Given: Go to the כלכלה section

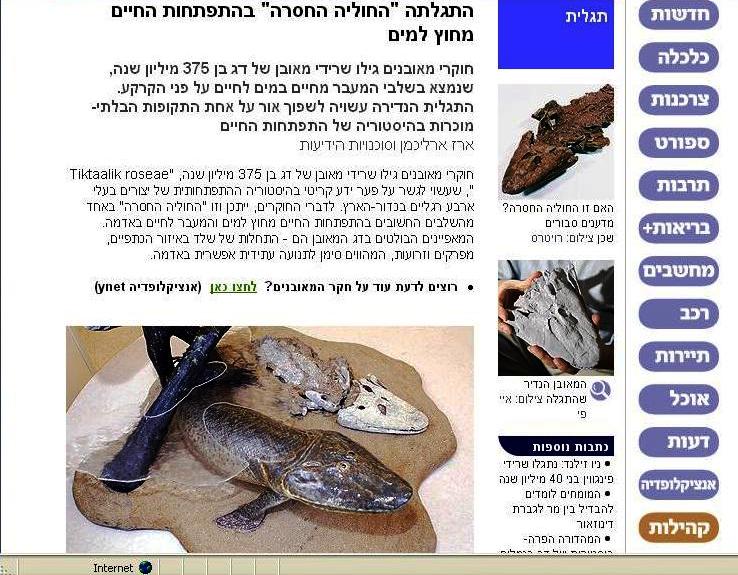Looking at the screenshot, I should pyautogui.click(x=679, y=57).
